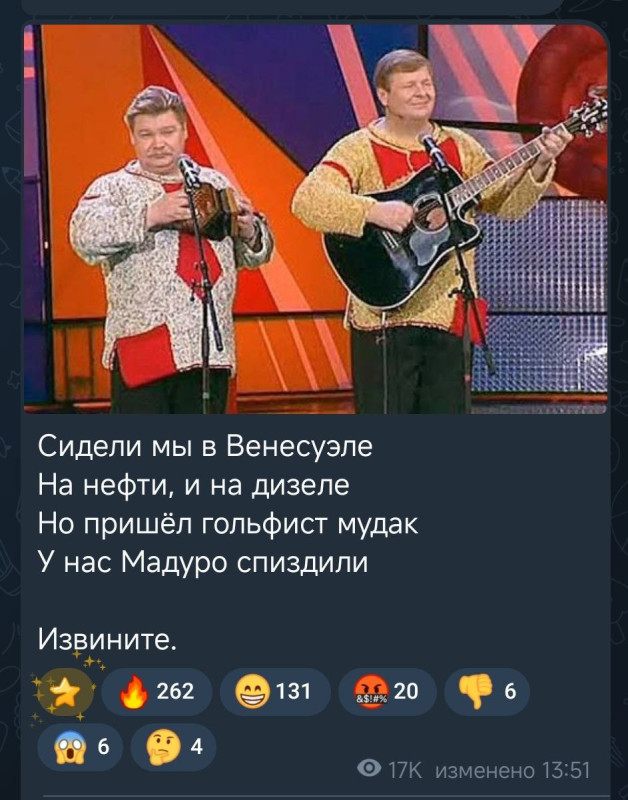Viewport: 628px width, 800px height.
Task: React with the fire emoji showing 262
Action: pos(156,692)
